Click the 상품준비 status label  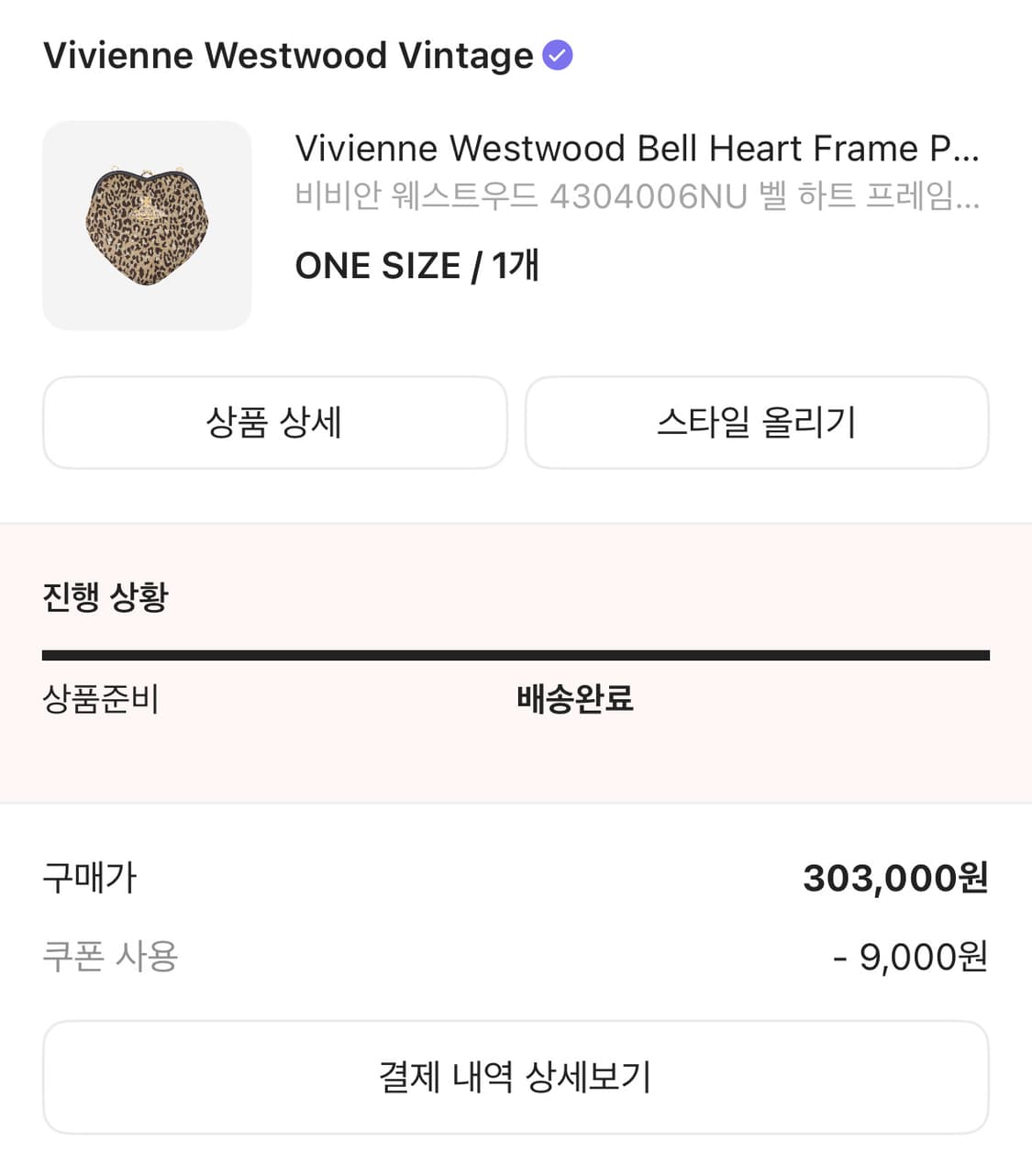point(101,700)
